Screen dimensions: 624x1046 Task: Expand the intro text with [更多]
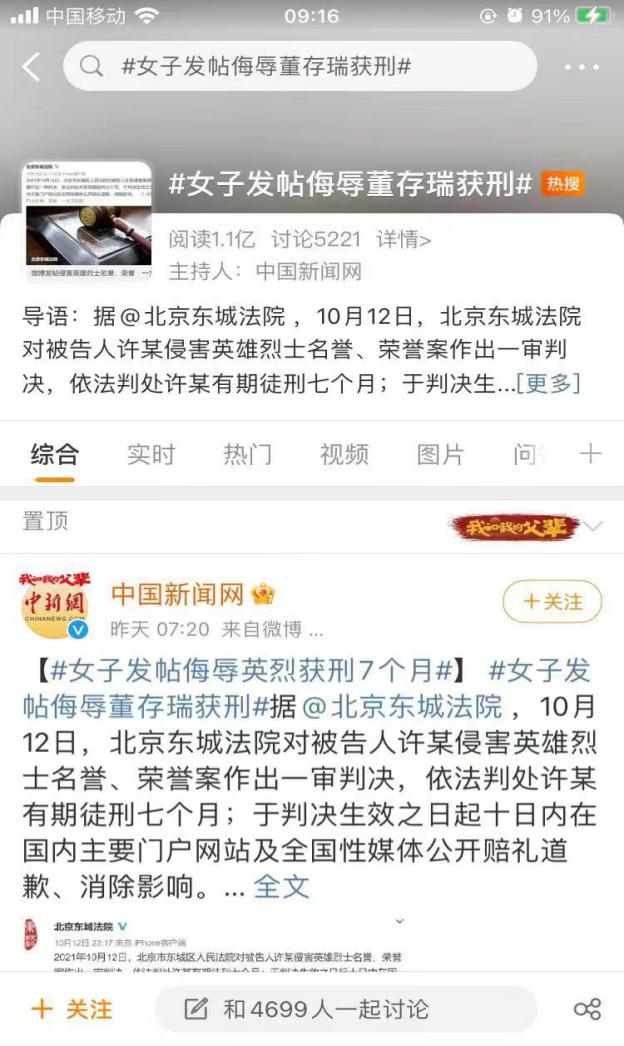pos(548,383)
